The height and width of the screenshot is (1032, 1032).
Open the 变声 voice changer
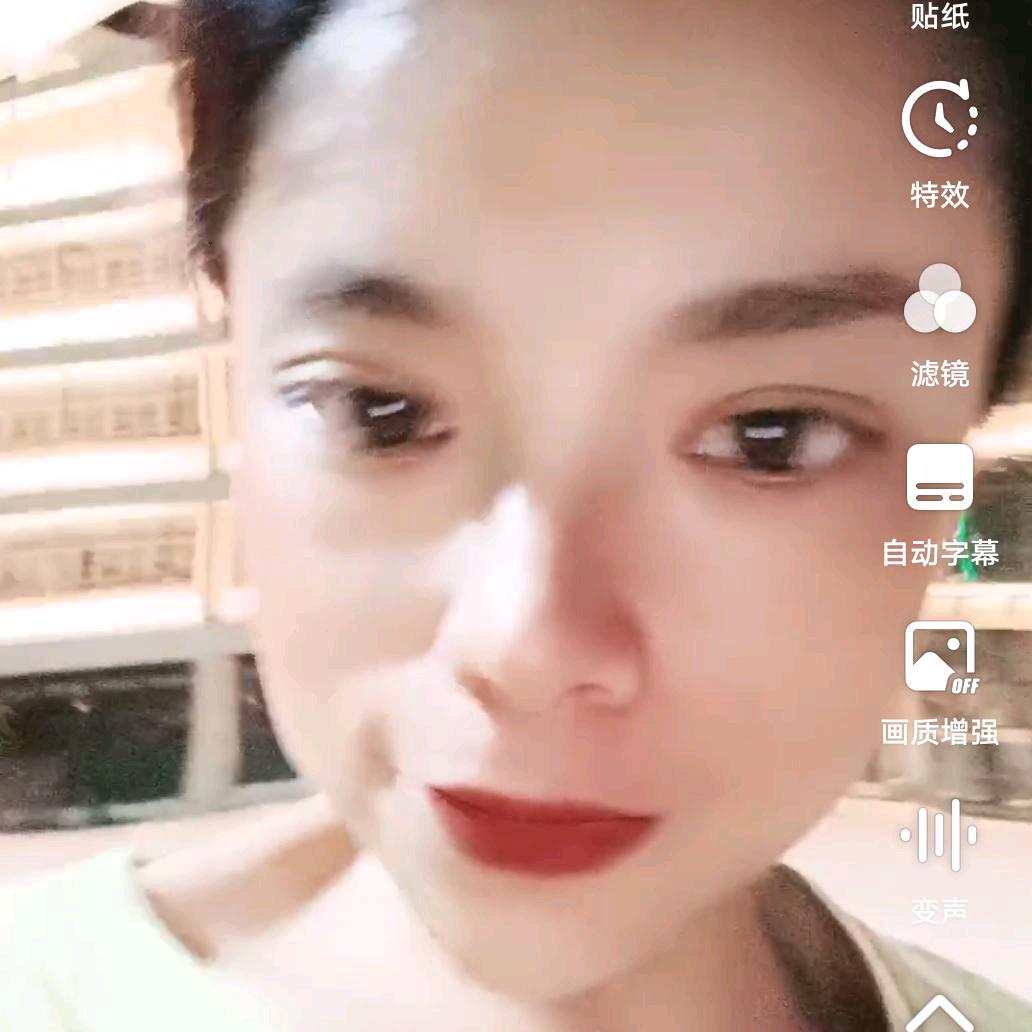(939, 837)
